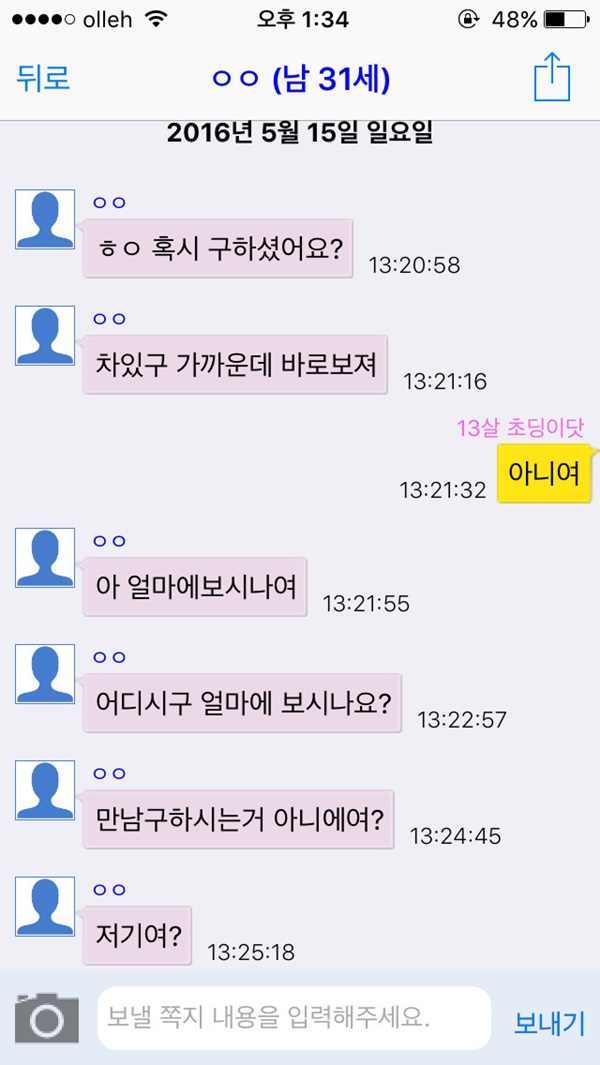This screenshot has width=600, height=1065.
Task: Go back using the 뒤로 button
Action: [43, 79]
